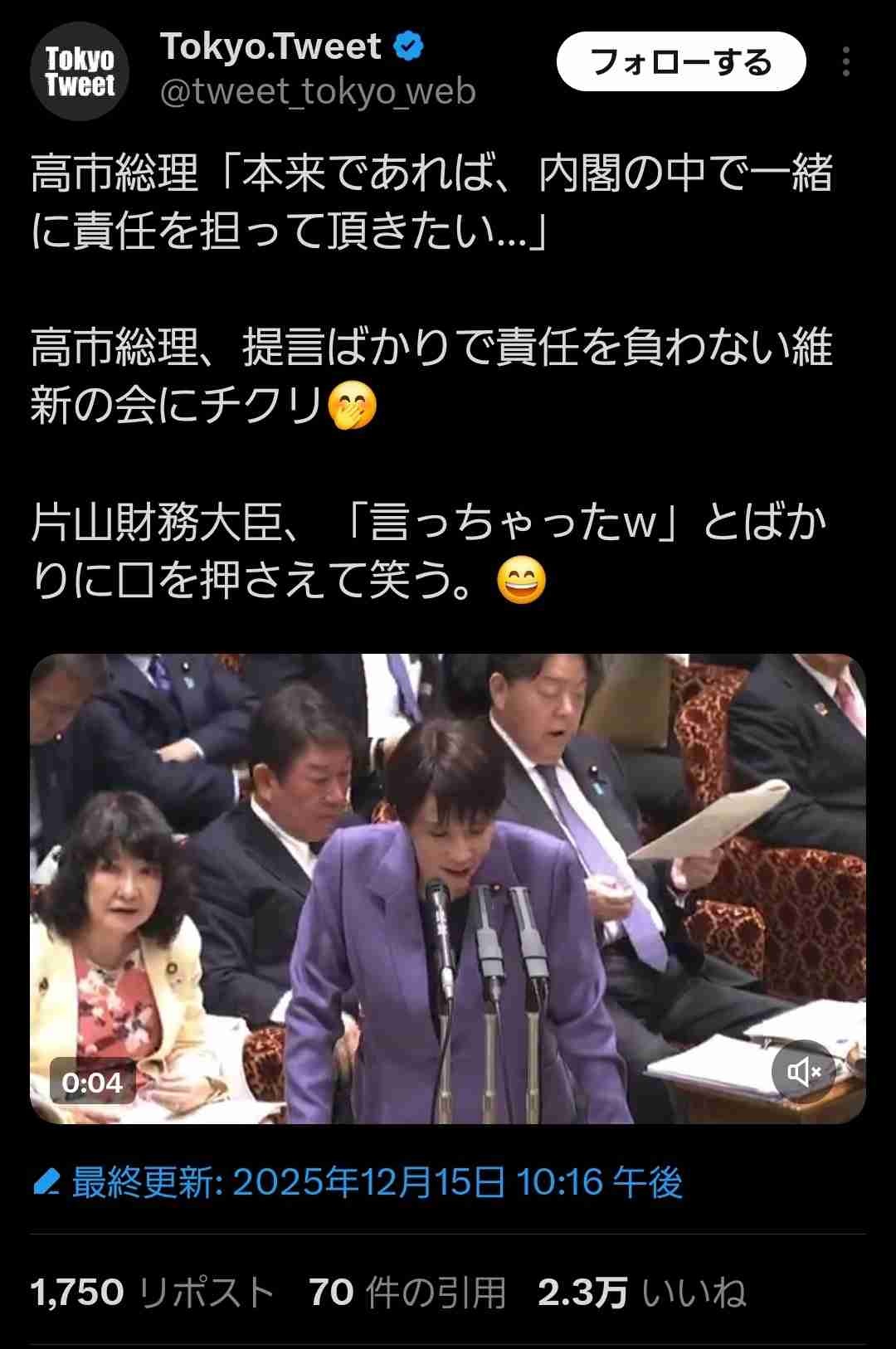Image resolution: width=896 pixels, height=1349 pixels.
Task: Unmute the video sound
Action: click(x=804, y=1072)
